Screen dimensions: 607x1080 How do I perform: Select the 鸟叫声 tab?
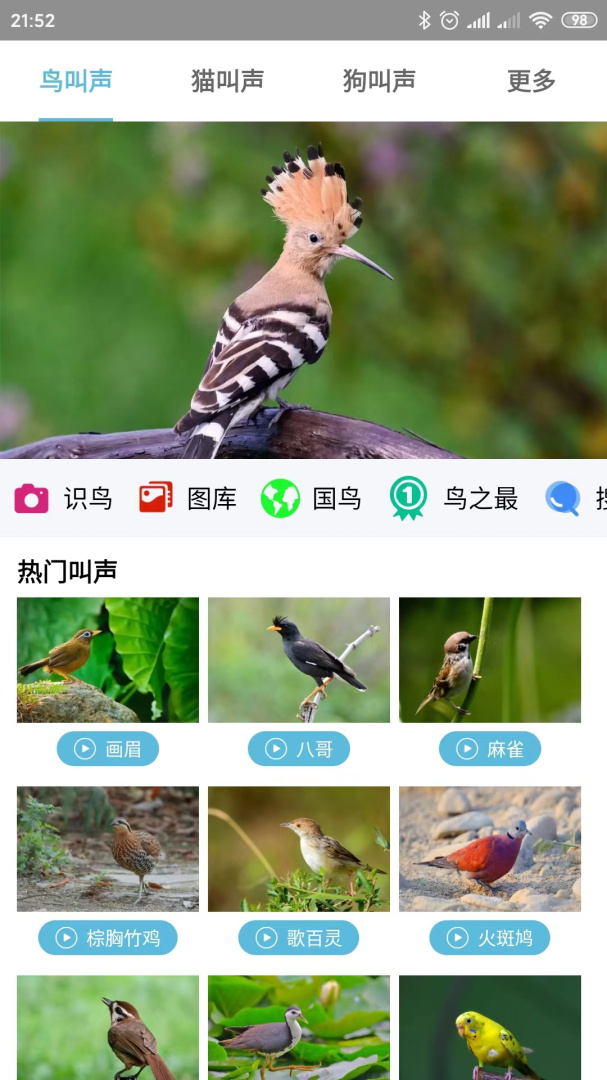[76, 81]
